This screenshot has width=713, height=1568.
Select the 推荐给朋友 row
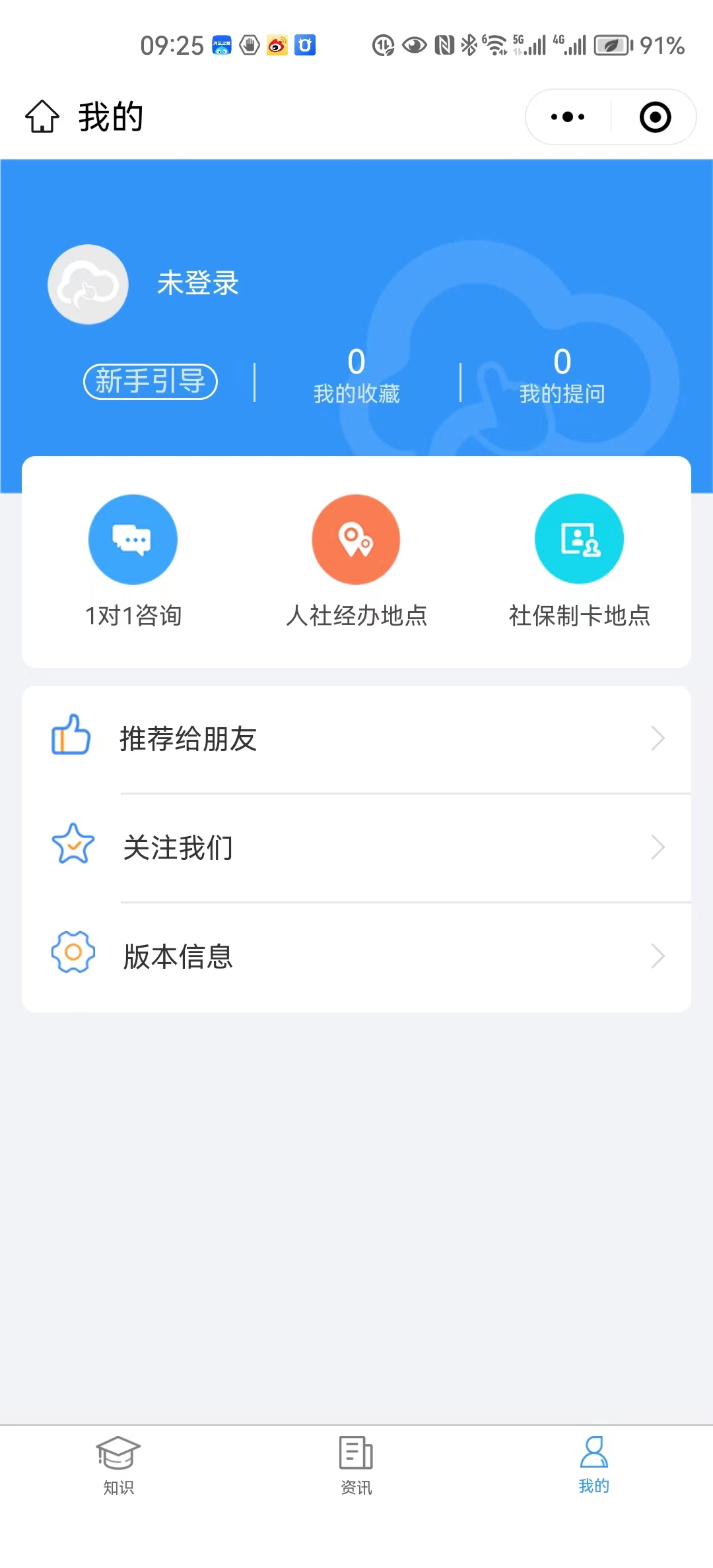(356, 739)
